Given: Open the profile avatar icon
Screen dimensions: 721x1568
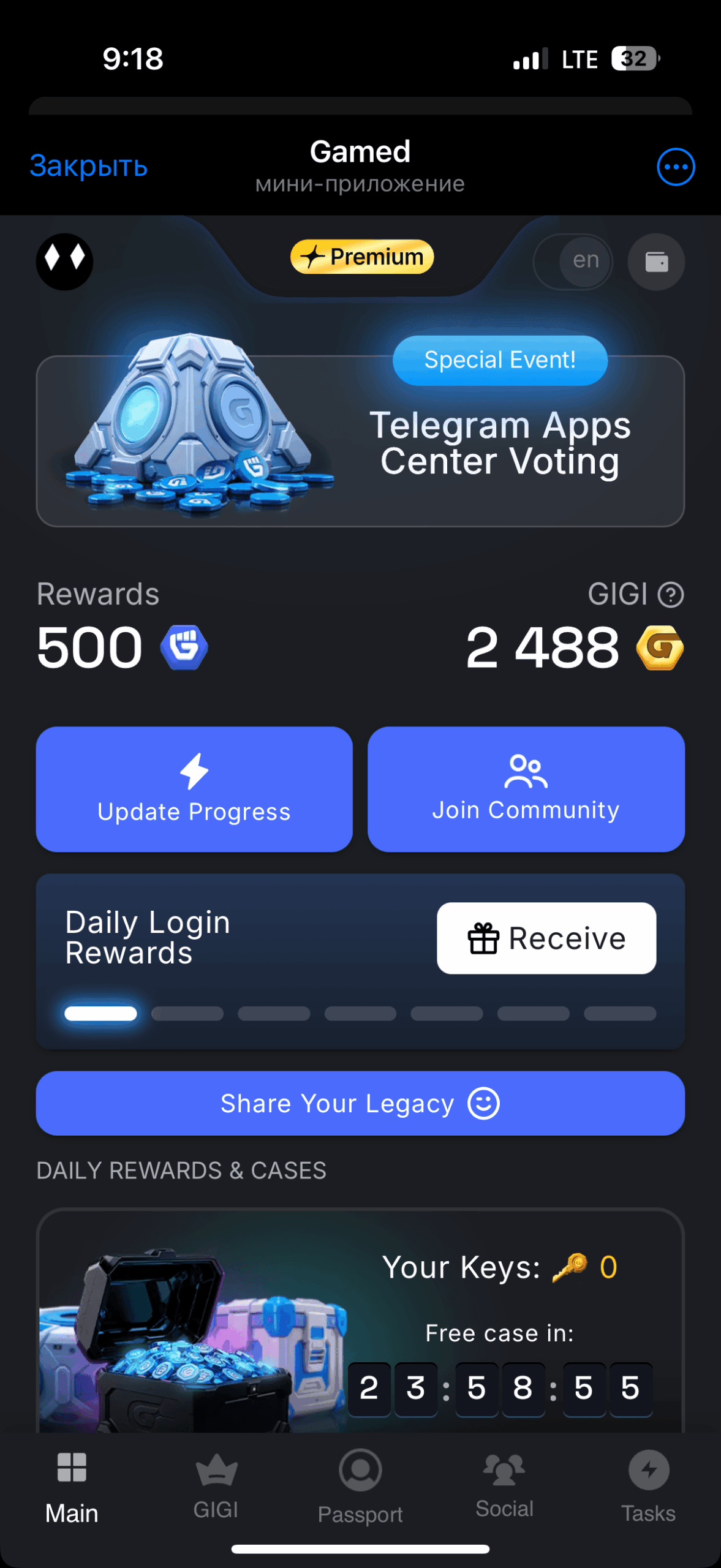Looking at the screenshot, I should click(x=64, y=262).
